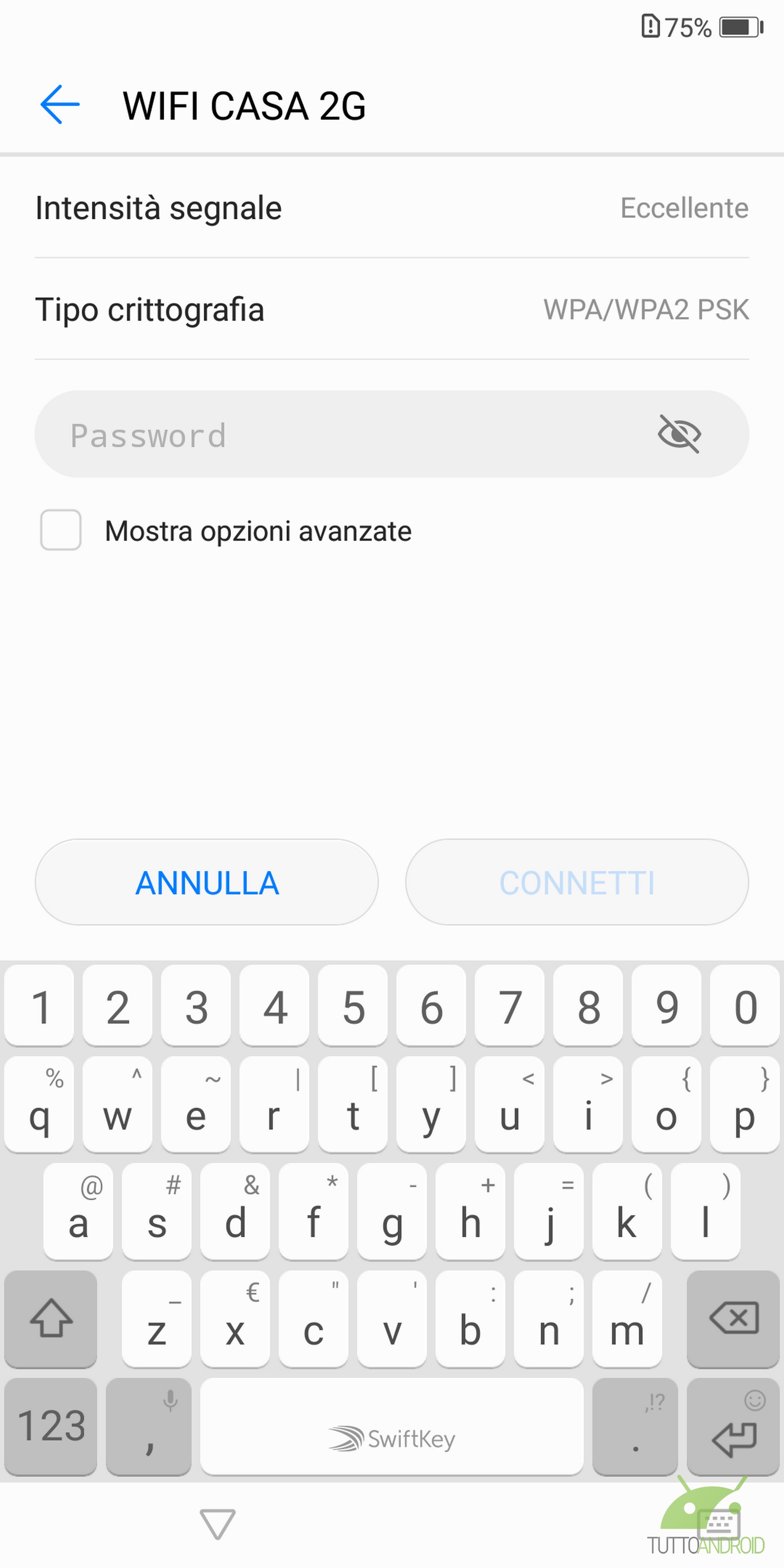The image size is (784, 1568).
Task: Switch keyboard to 123 symbols
Action: pos(51,1426)
